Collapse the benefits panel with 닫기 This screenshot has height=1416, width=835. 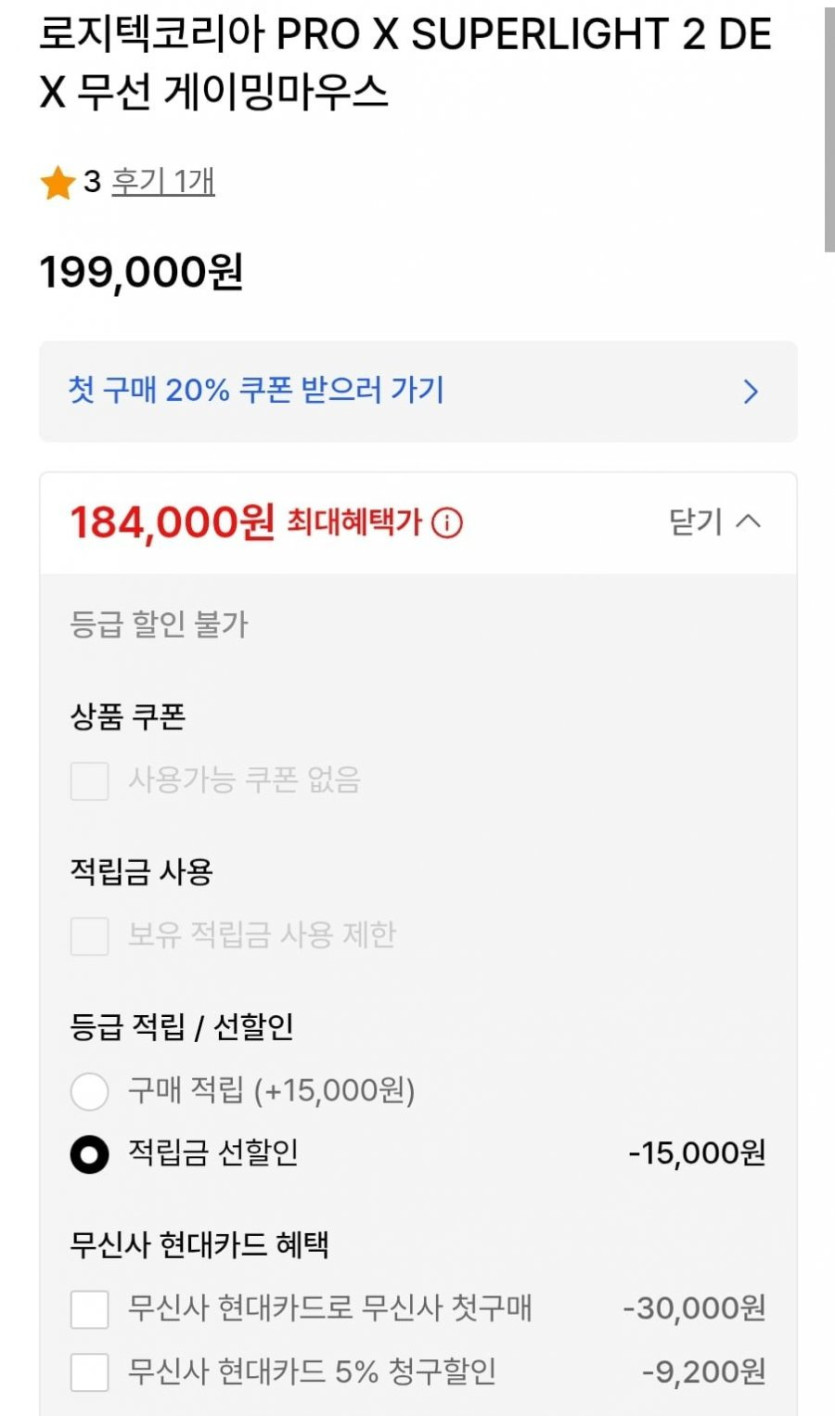coord(714,522)
